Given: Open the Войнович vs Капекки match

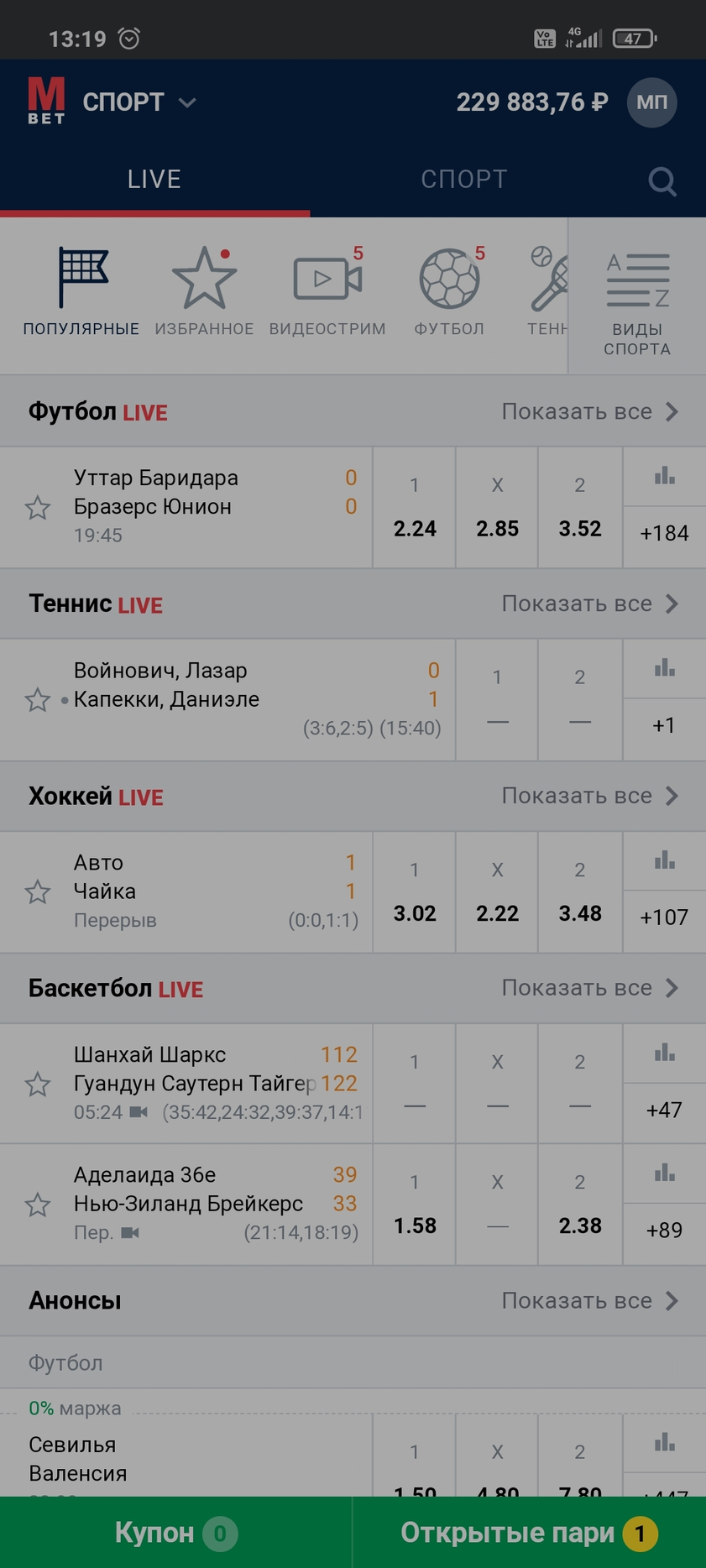Looking at the screenshot, I should (x=227, y=699).
